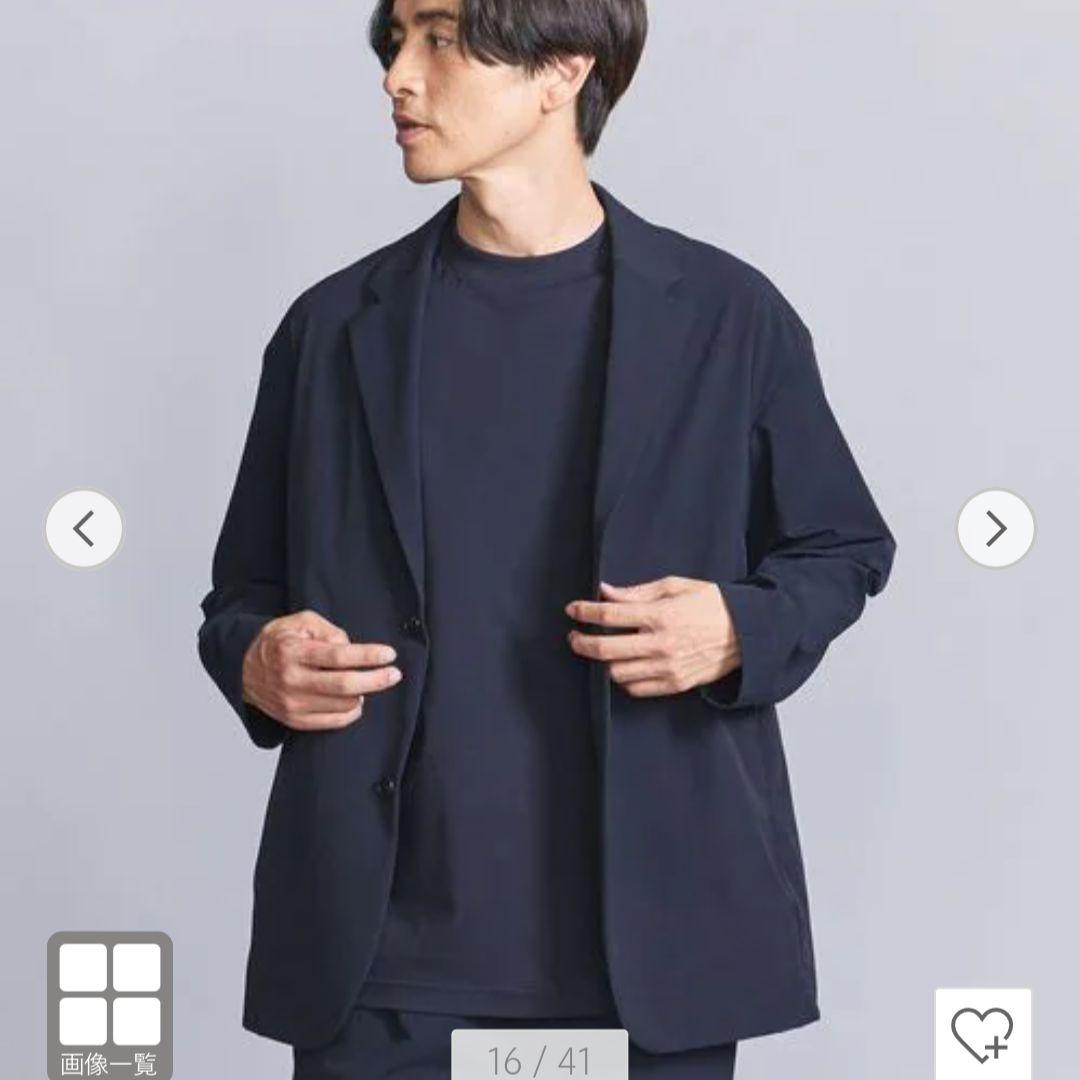Viewport: 1080px width, 1080px height.
Task: Go to the previous product image
Action: (84, 529)
